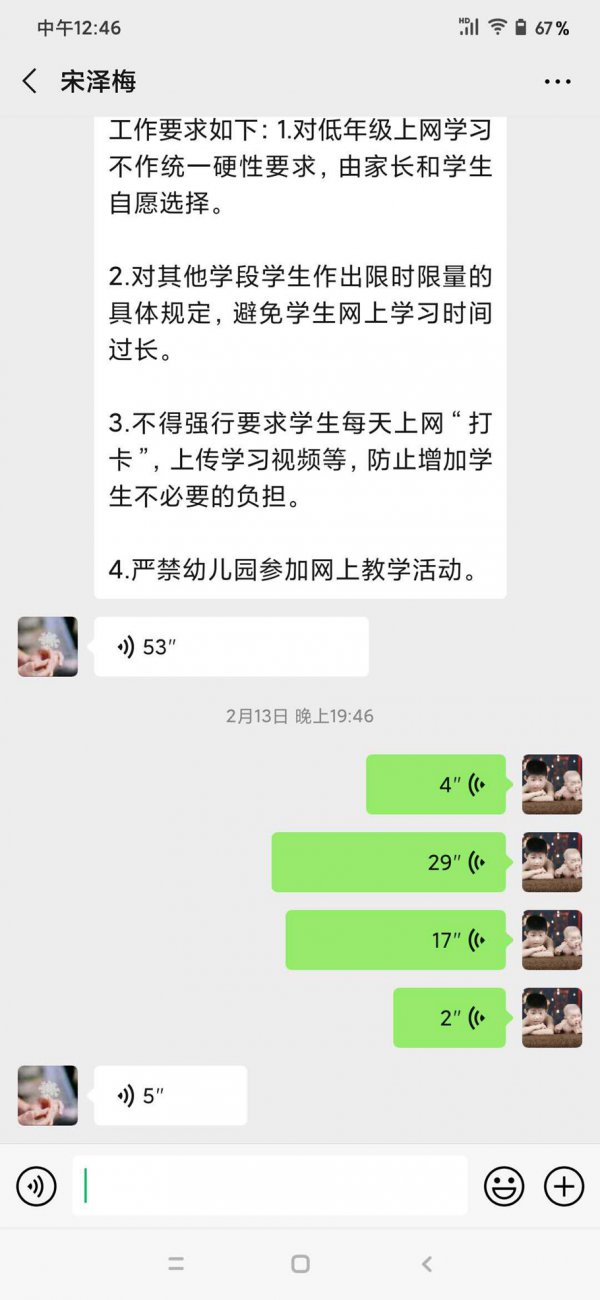Play the sent 17-second voice message
The image size is (600, 1300).
[x=396, y=940]
